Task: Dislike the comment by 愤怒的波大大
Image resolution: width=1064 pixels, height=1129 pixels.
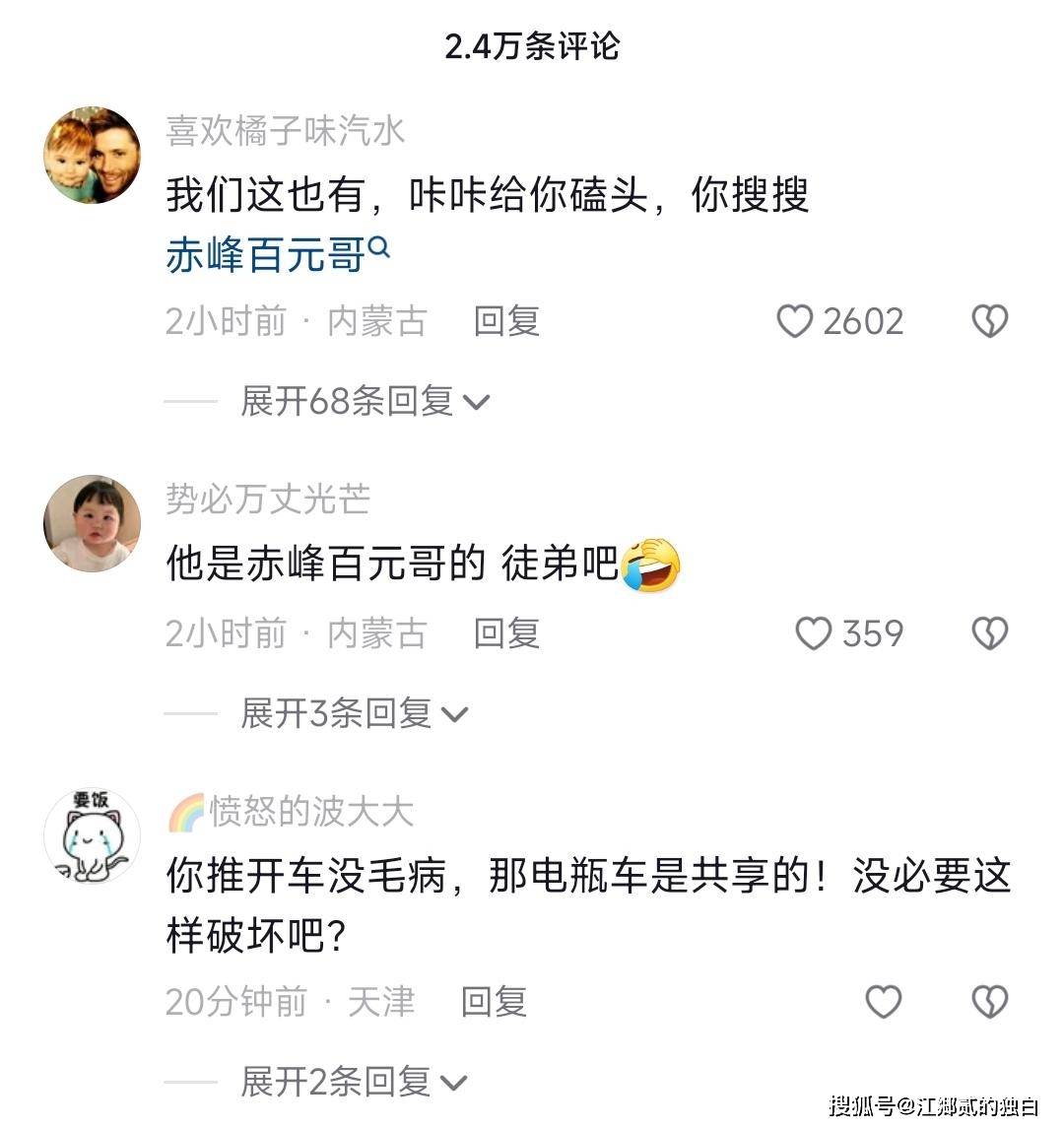Action: point(989,1002)
